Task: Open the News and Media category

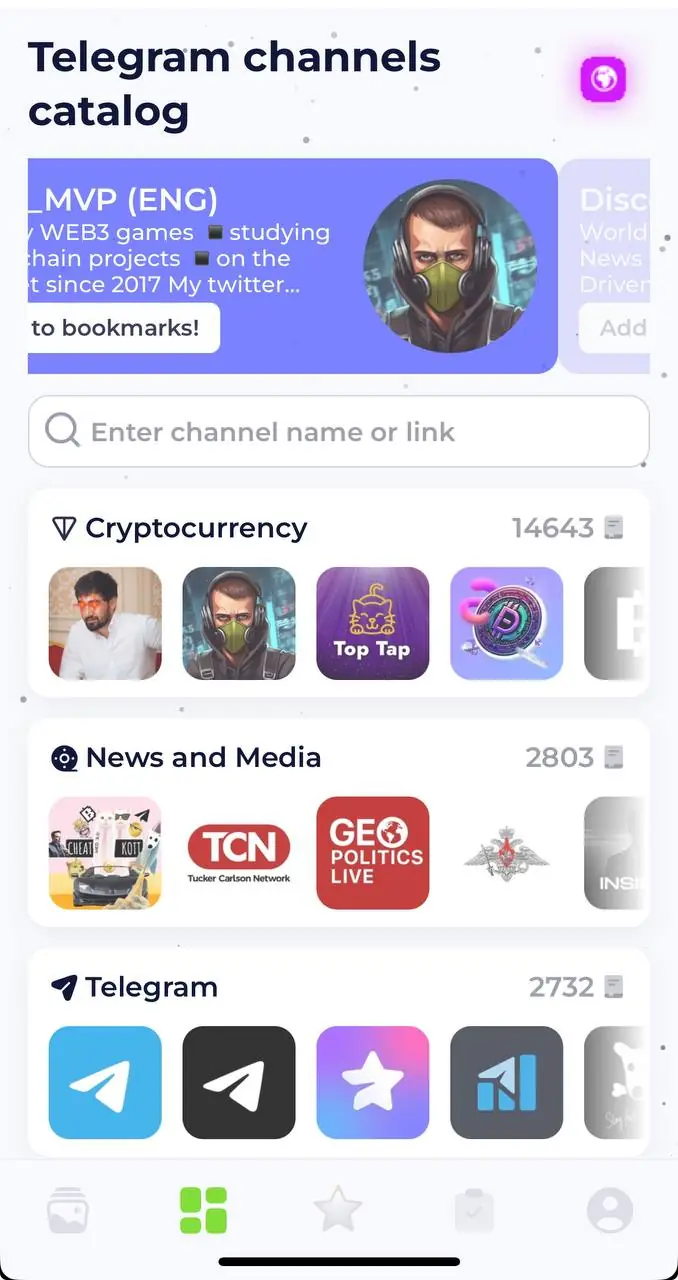Action: point(203,758)
